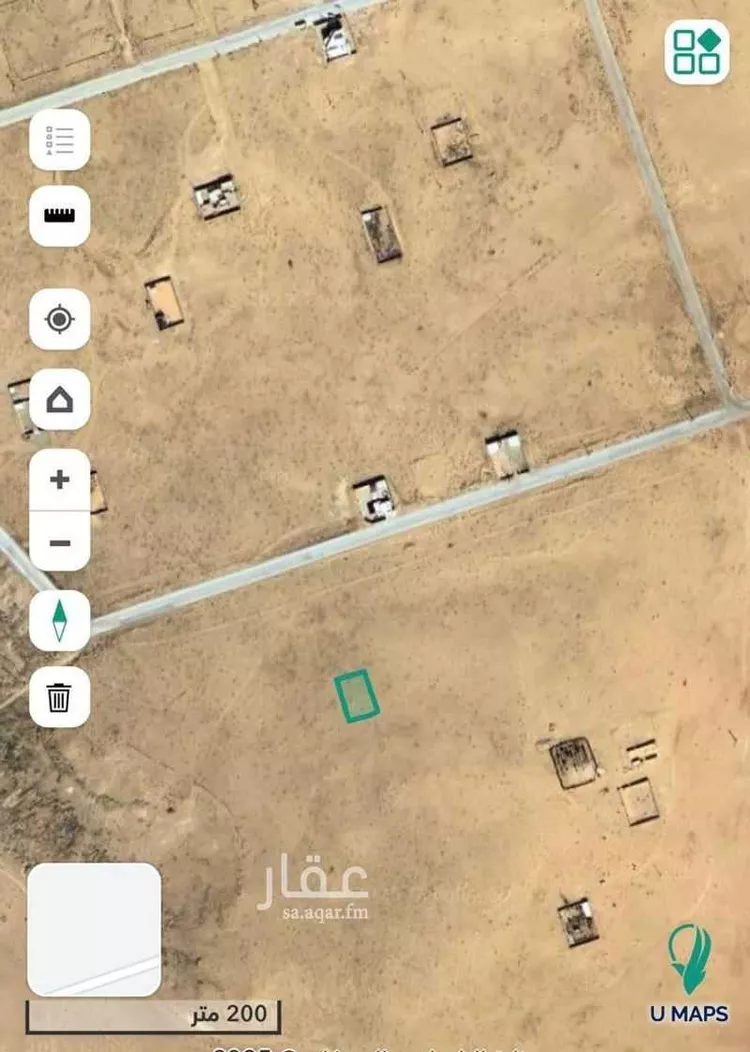
Task: Activate the ruler measurement tool
Action: pos(60,215)
